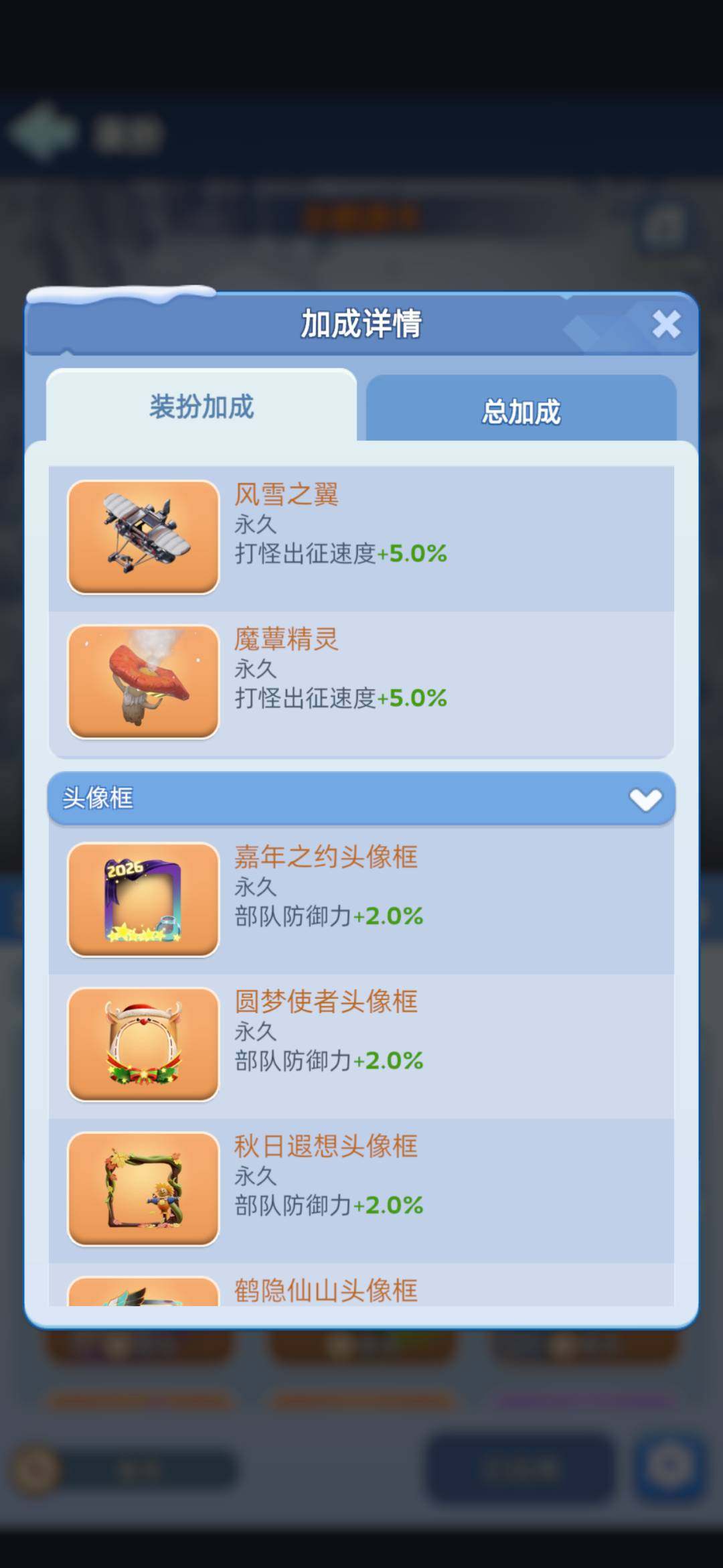The width and height of the screenshot is (723, 1568).
Task: Click the 风雪之翼 item name text
Action: tap(287, 496)
